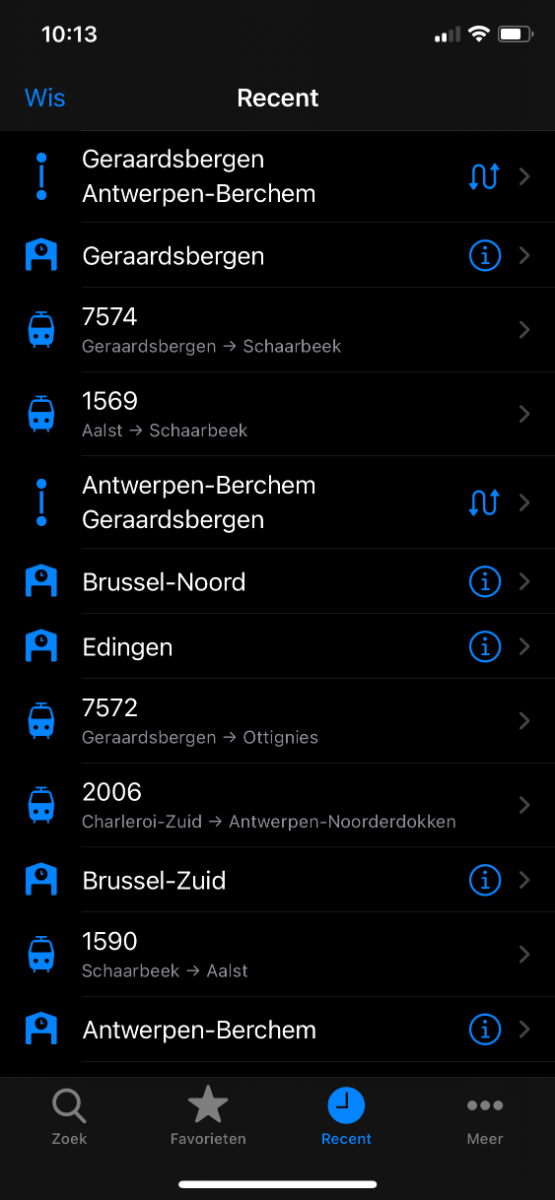Open info for Geraardsbergen station

point(484,256)
